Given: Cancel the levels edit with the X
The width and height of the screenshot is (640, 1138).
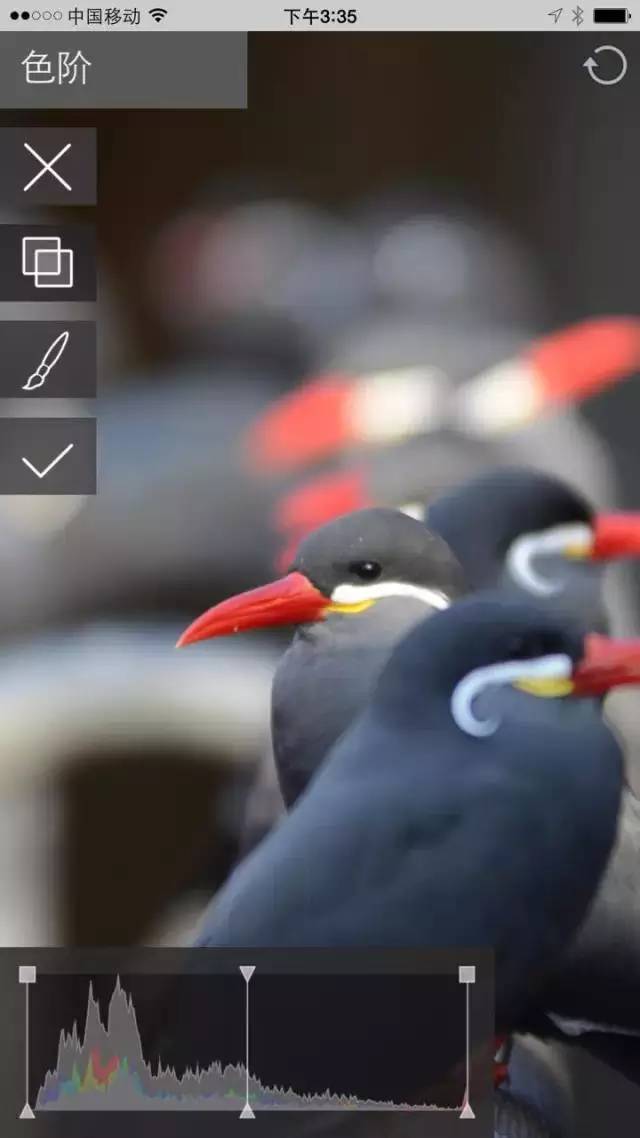Looking at the screenshot, I should 48,166.
